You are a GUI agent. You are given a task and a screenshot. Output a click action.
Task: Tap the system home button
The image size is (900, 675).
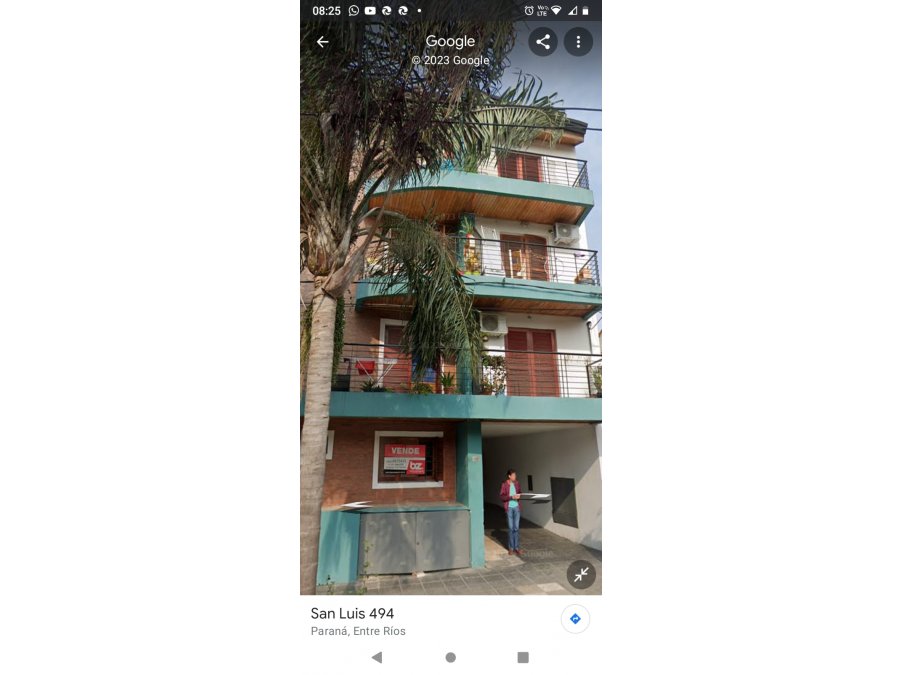point(450,657)
